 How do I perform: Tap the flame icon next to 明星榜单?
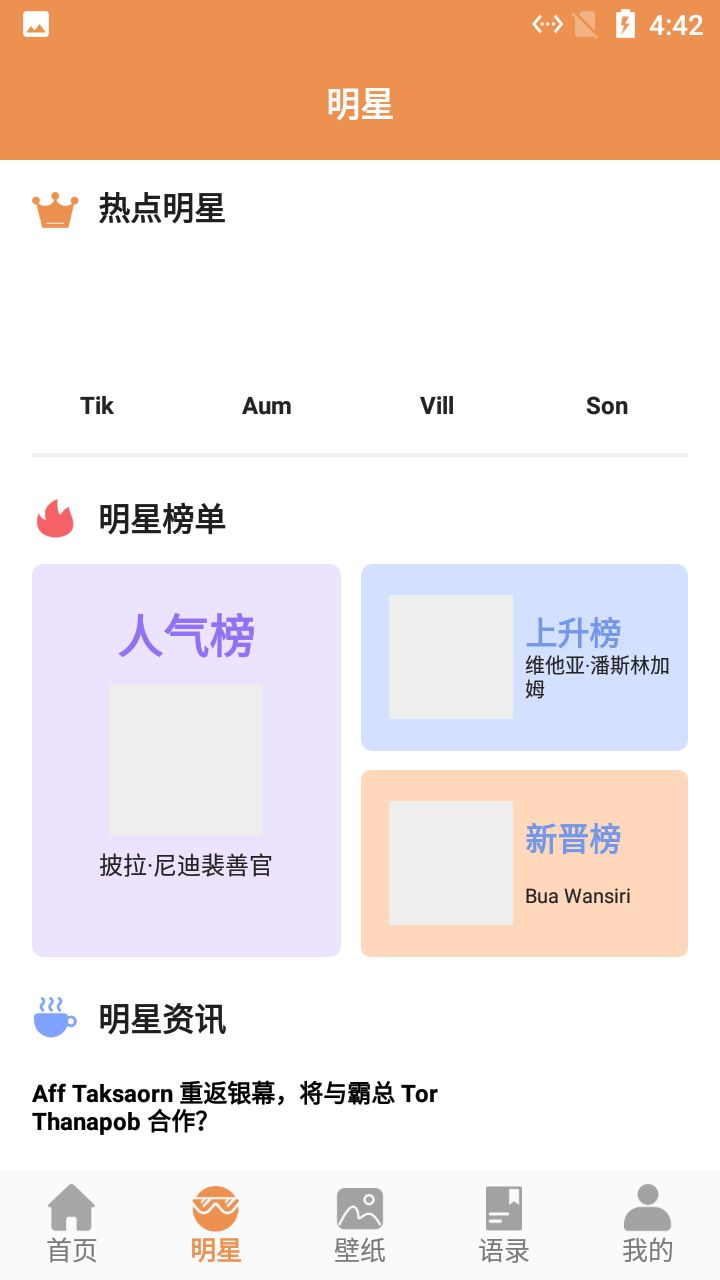pyautogui.click(x=55, y=519)
